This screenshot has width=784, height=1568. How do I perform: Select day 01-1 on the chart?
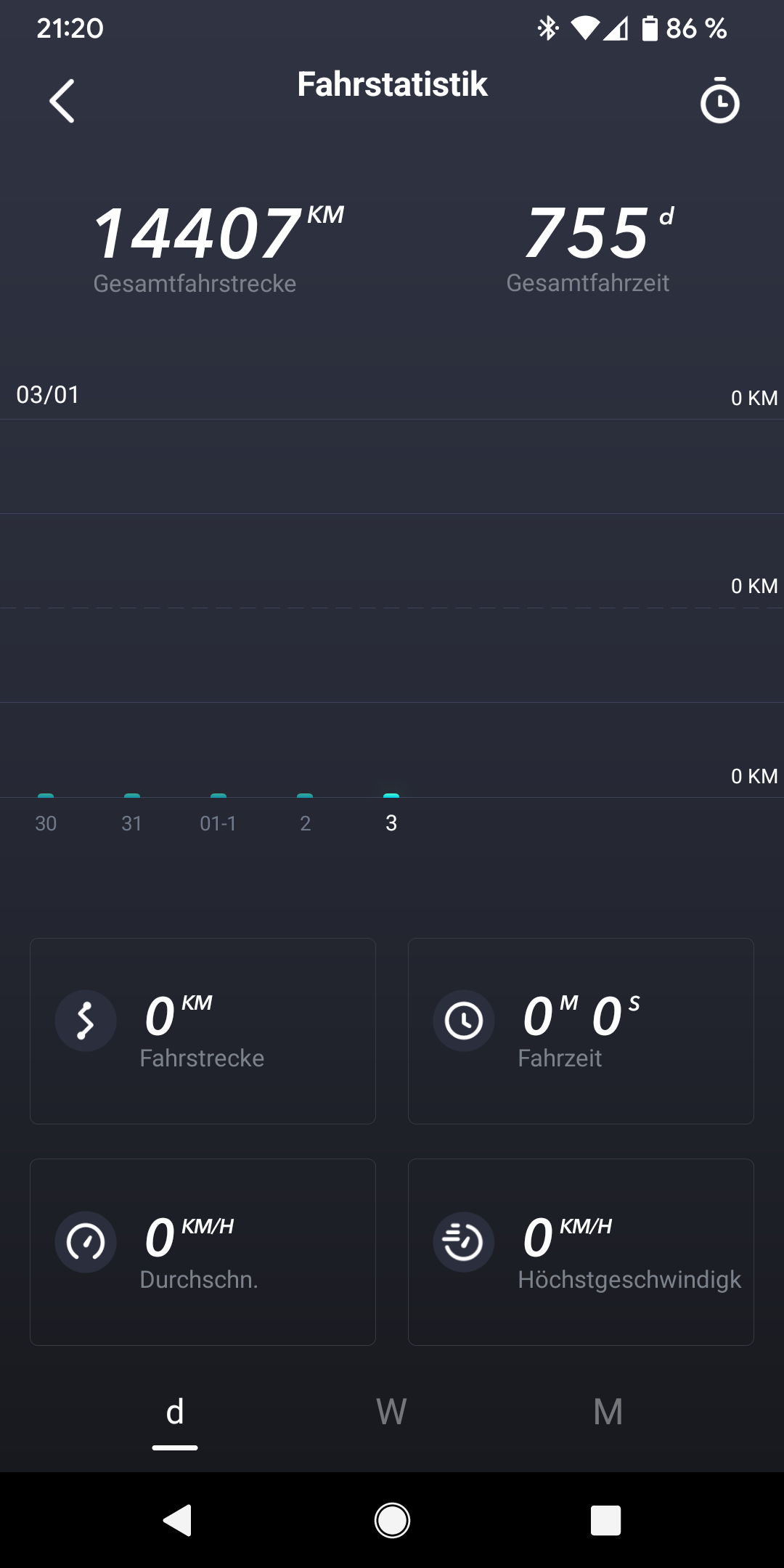click(x=218, y=822)
